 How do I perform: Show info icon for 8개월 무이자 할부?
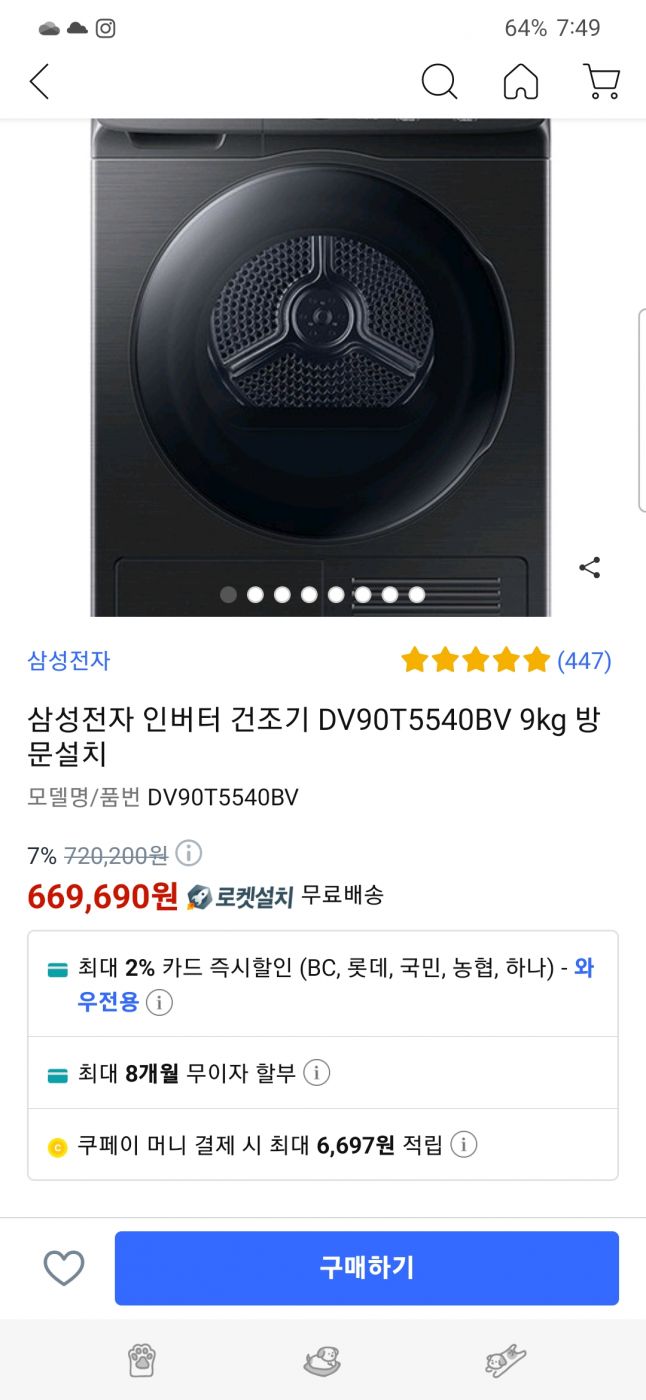[316, 1073]
